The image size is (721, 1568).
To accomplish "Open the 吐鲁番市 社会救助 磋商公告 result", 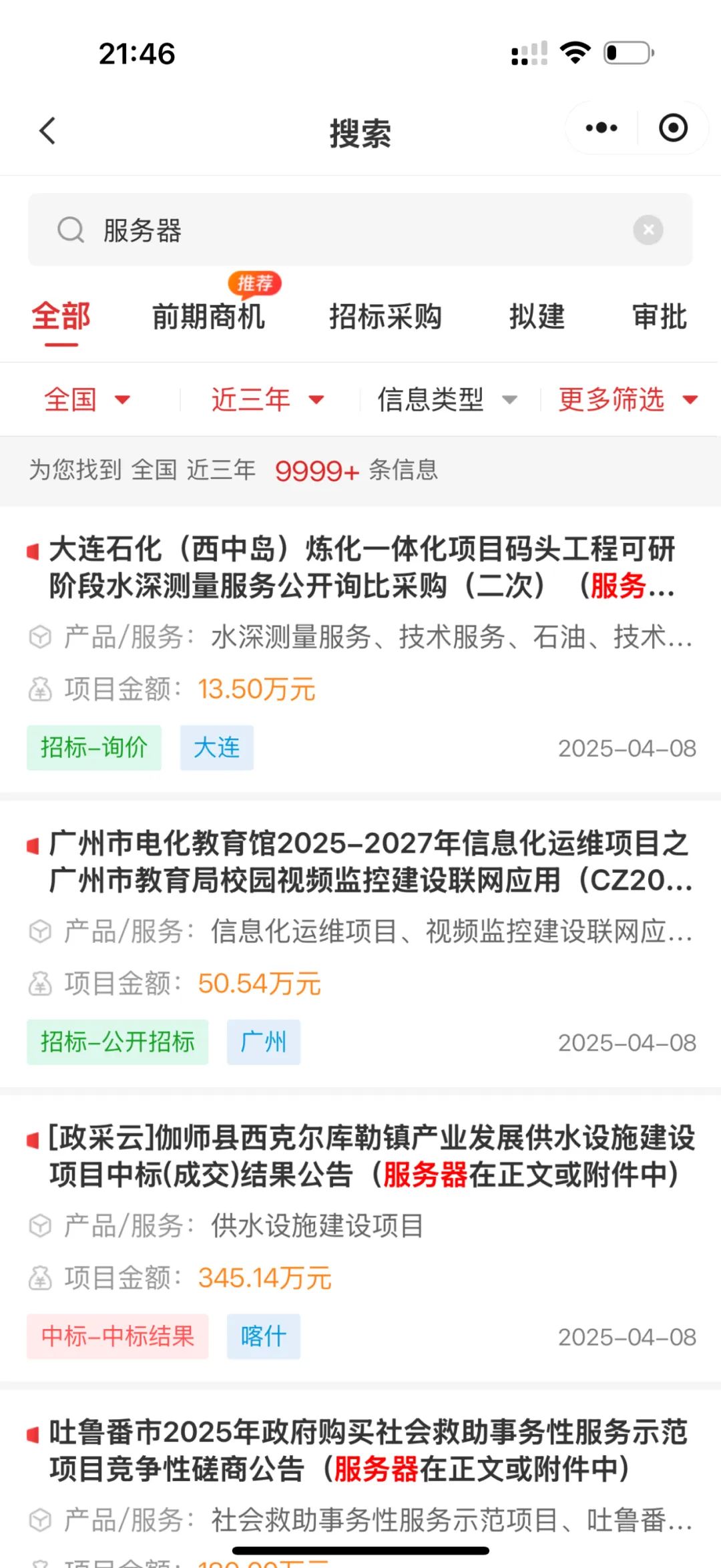I will pos(360,1450).
